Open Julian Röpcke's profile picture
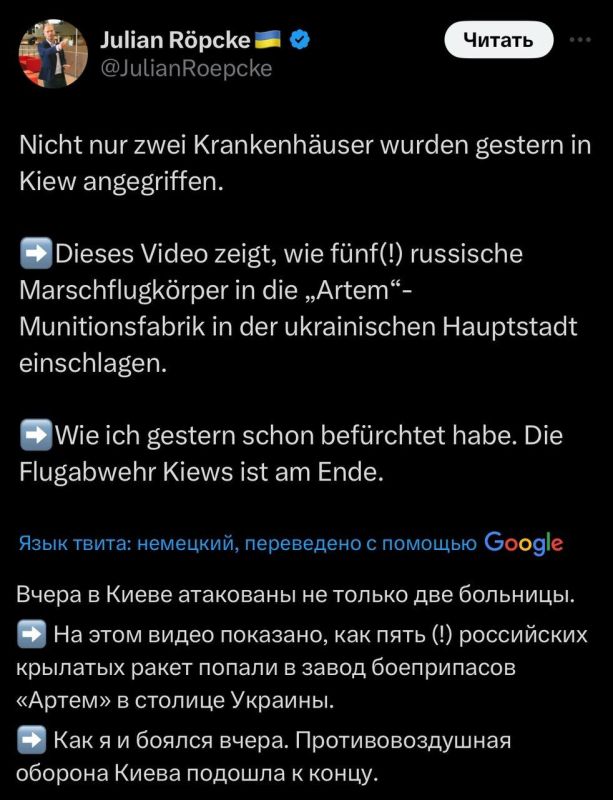This screenshot has height=800, width=613. [x=53, y=54]
